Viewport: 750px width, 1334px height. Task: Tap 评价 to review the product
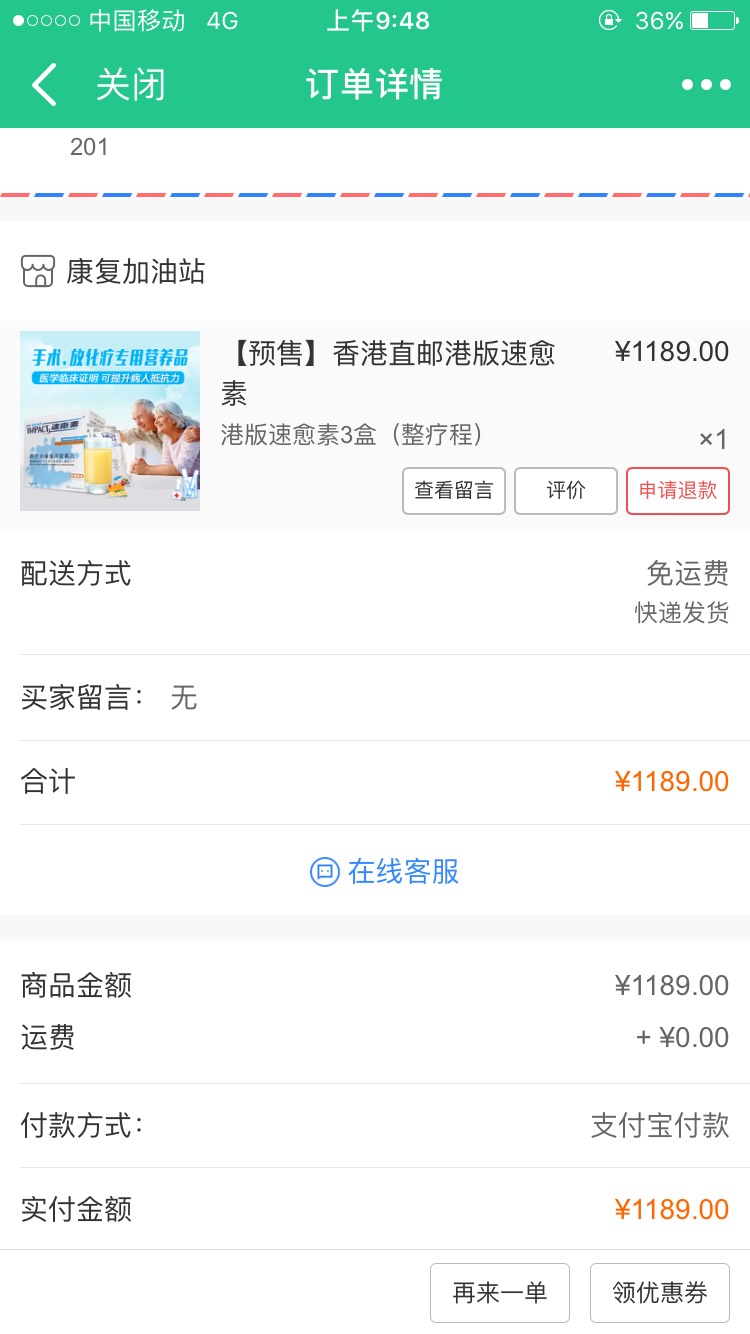tap(566, 491)
